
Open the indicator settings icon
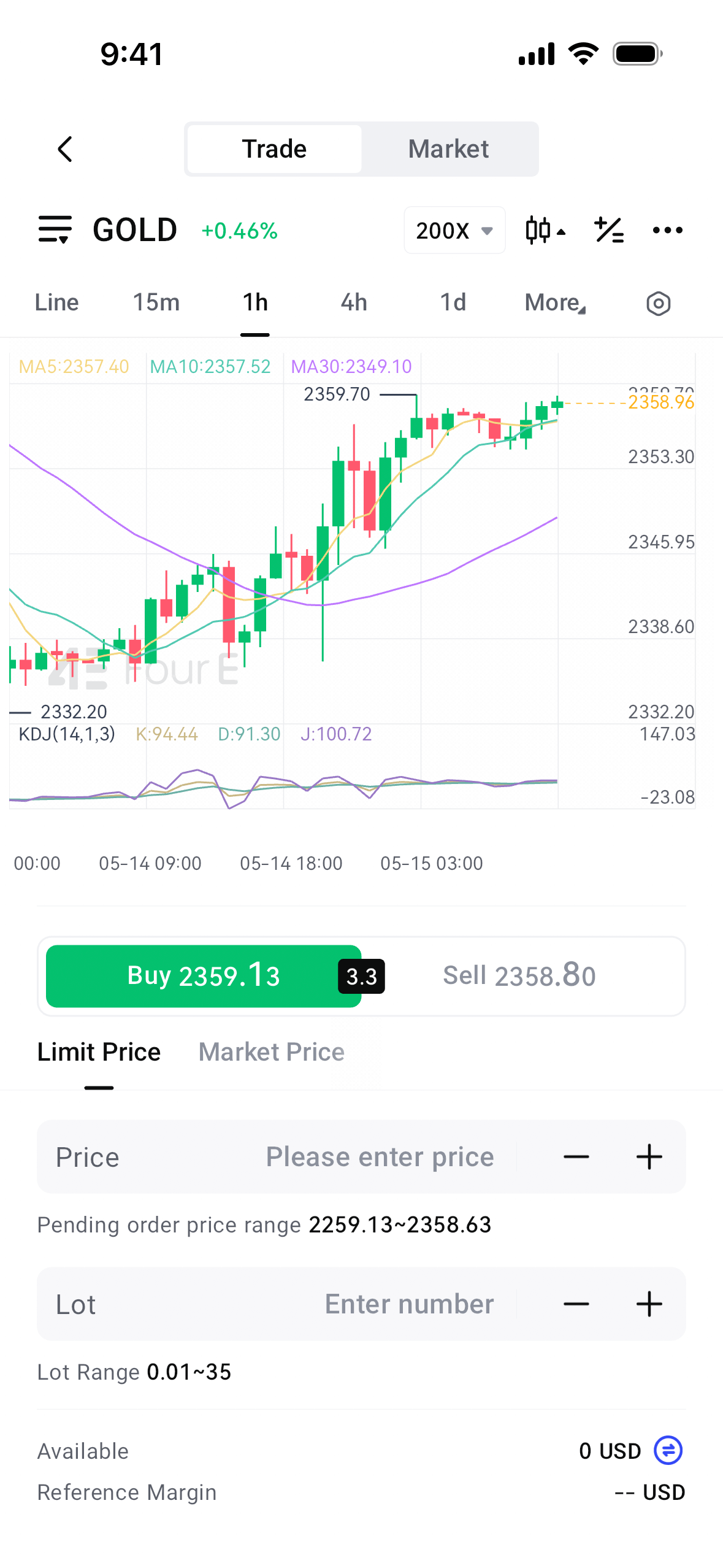tap(610, 230)
